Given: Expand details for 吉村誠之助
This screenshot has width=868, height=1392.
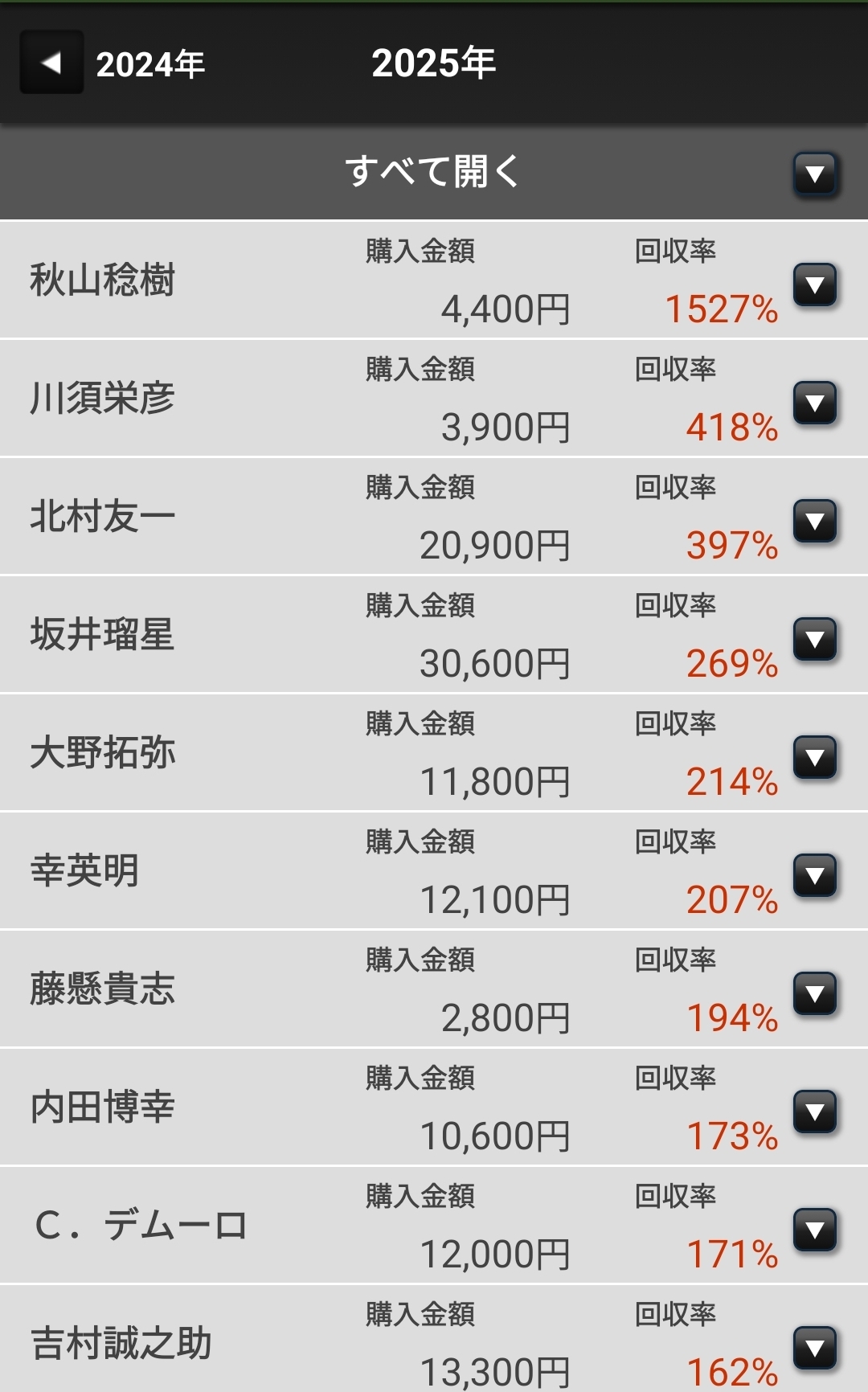Looking at the screenshot, I should 815,1348.
